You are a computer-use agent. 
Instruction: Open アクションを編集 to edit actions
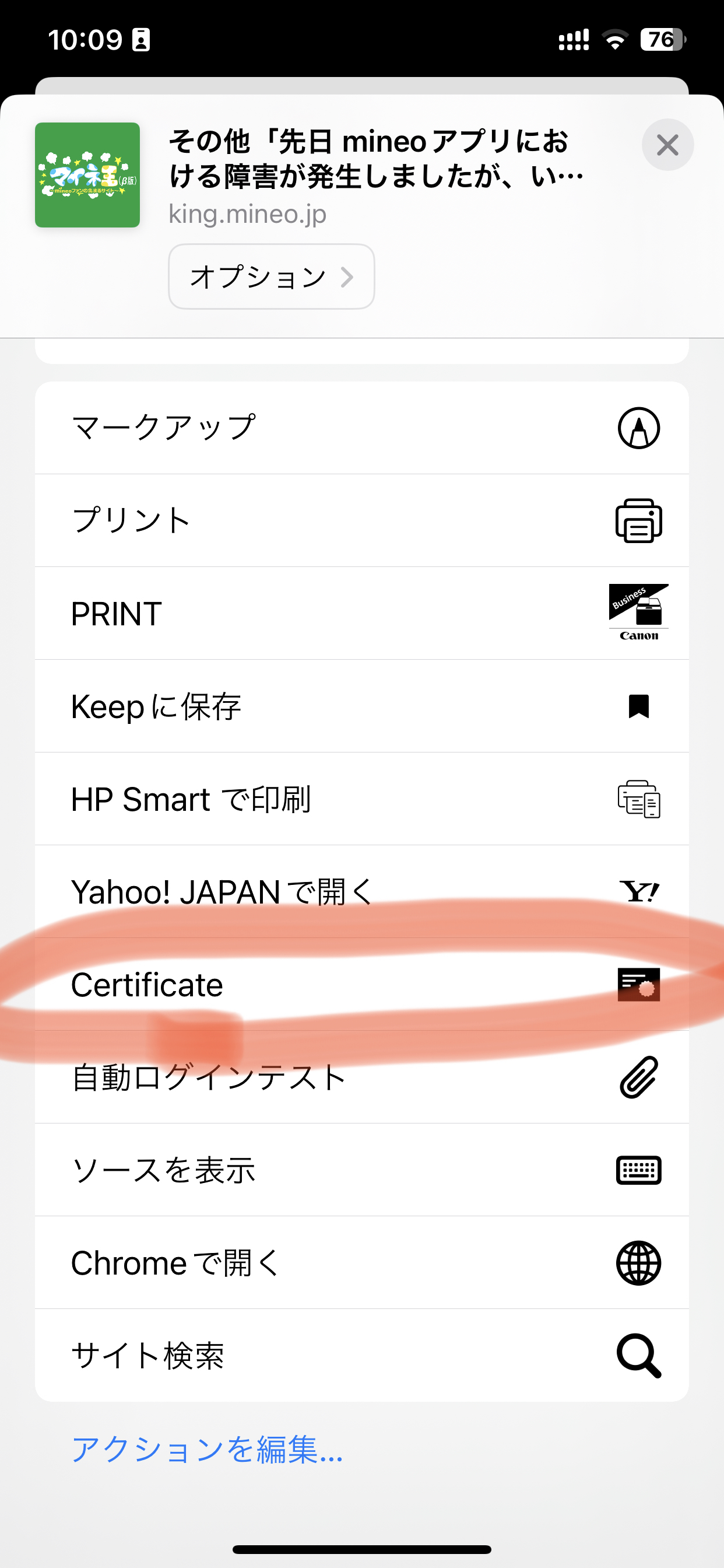click(207, 1450)
